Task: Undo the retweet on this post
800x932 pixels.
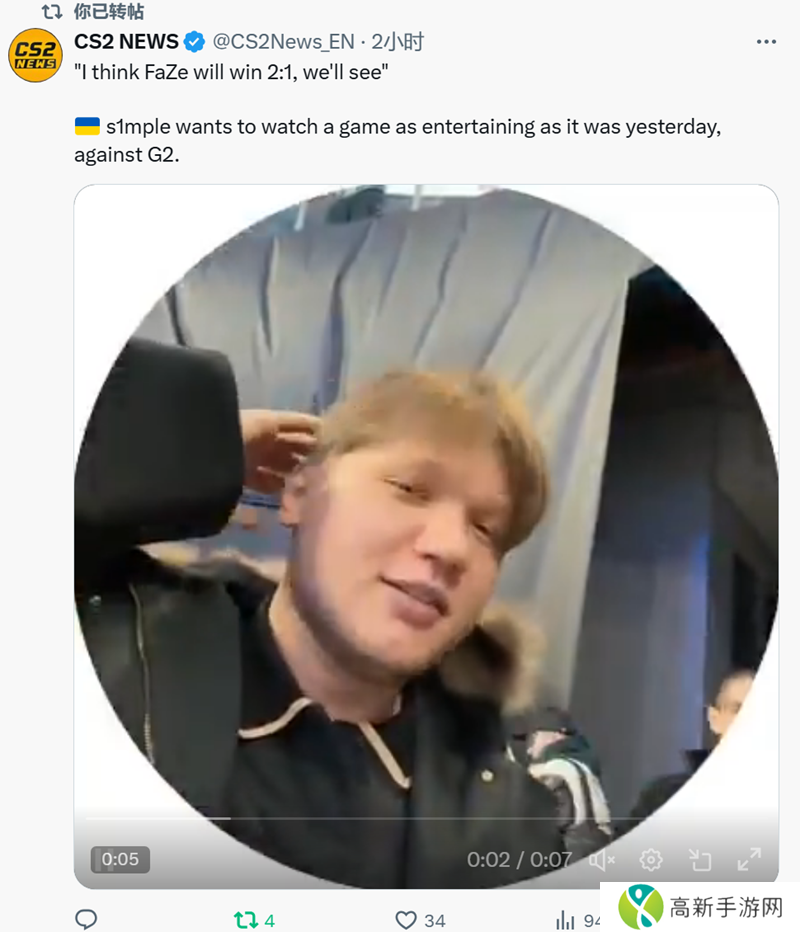Action: (x=245, y=919)
